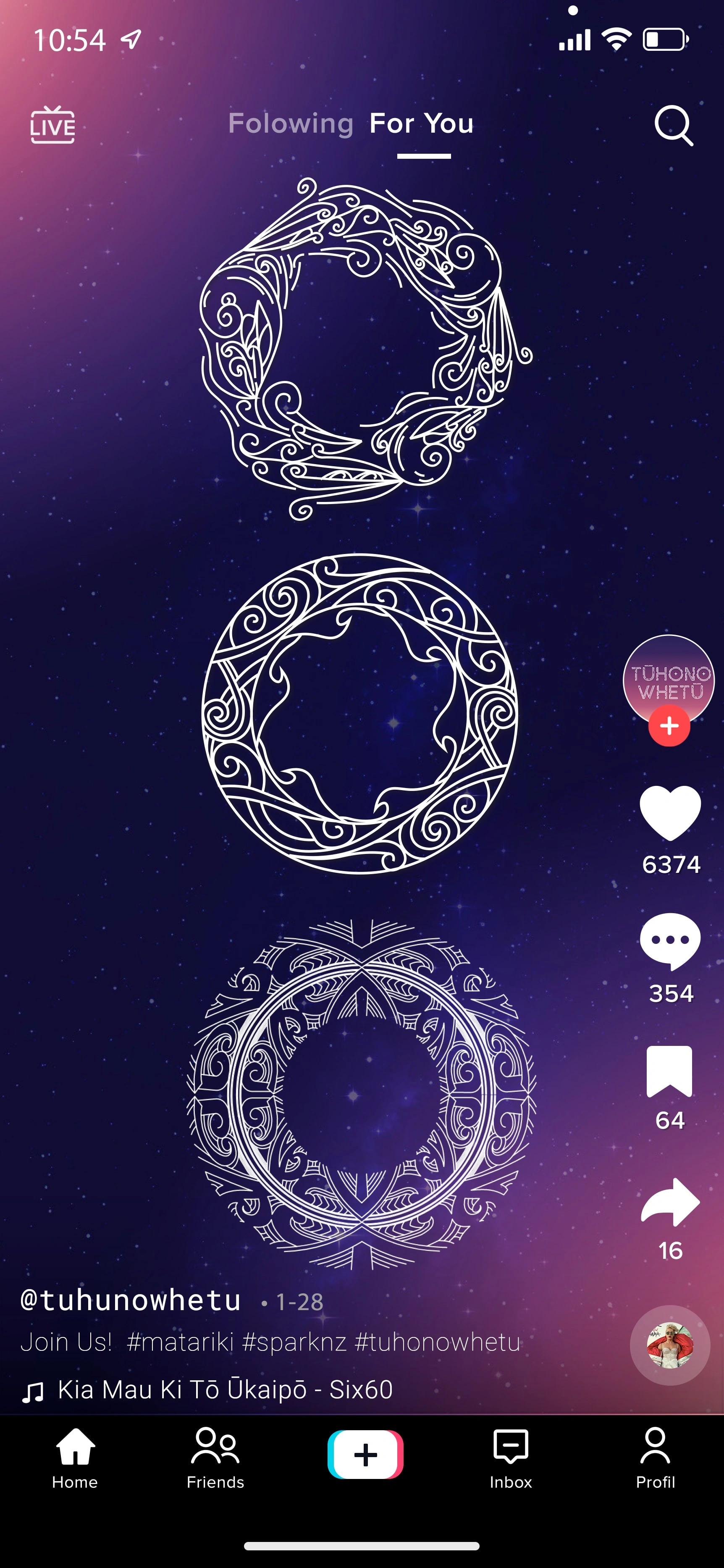Switch to the Folowing feed tab
The image size is (724, 1568).
pyautogui.click(x=291, y=123)
